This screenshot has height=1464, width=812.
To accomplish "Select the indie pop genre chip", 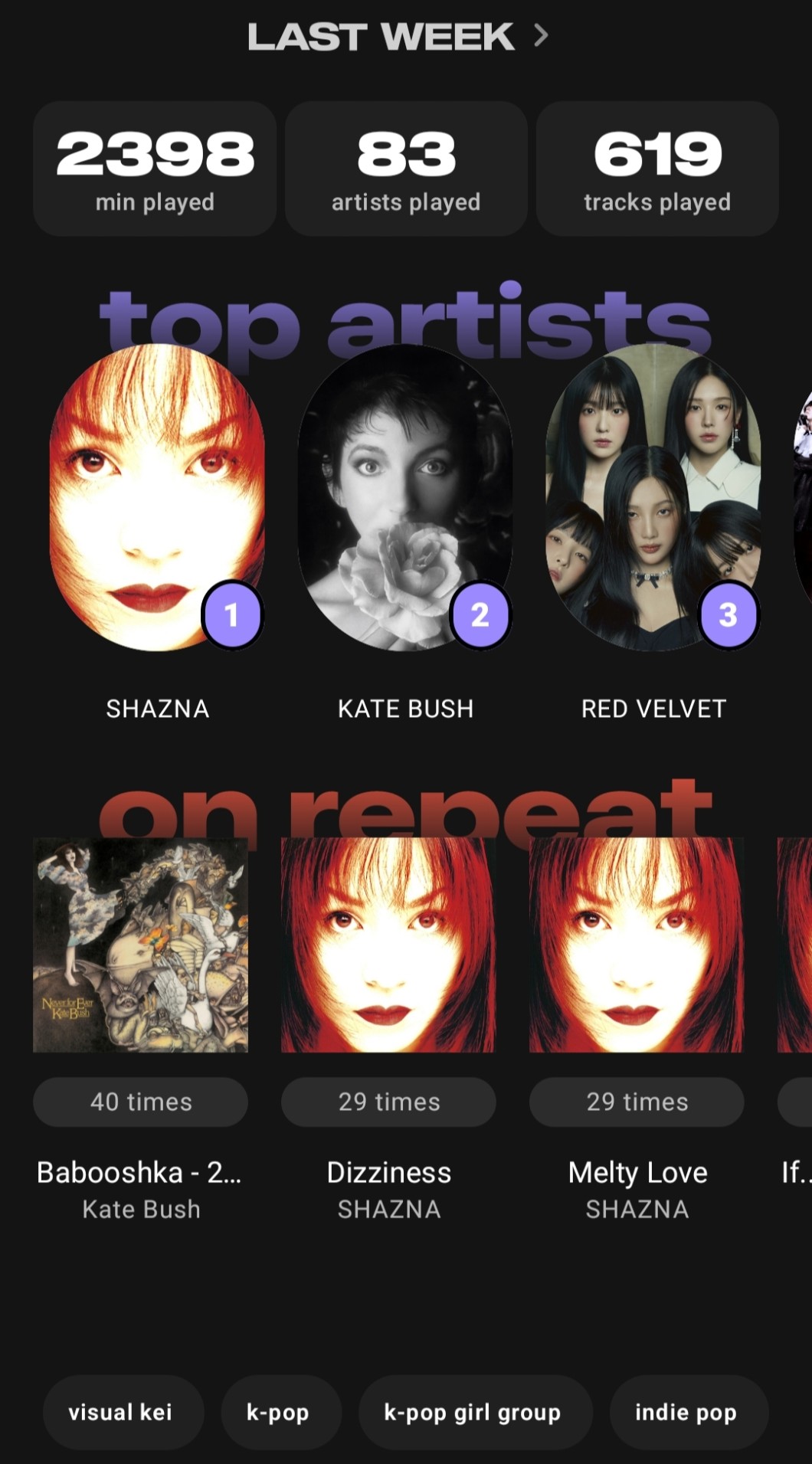I will (x=686, y=1412).
